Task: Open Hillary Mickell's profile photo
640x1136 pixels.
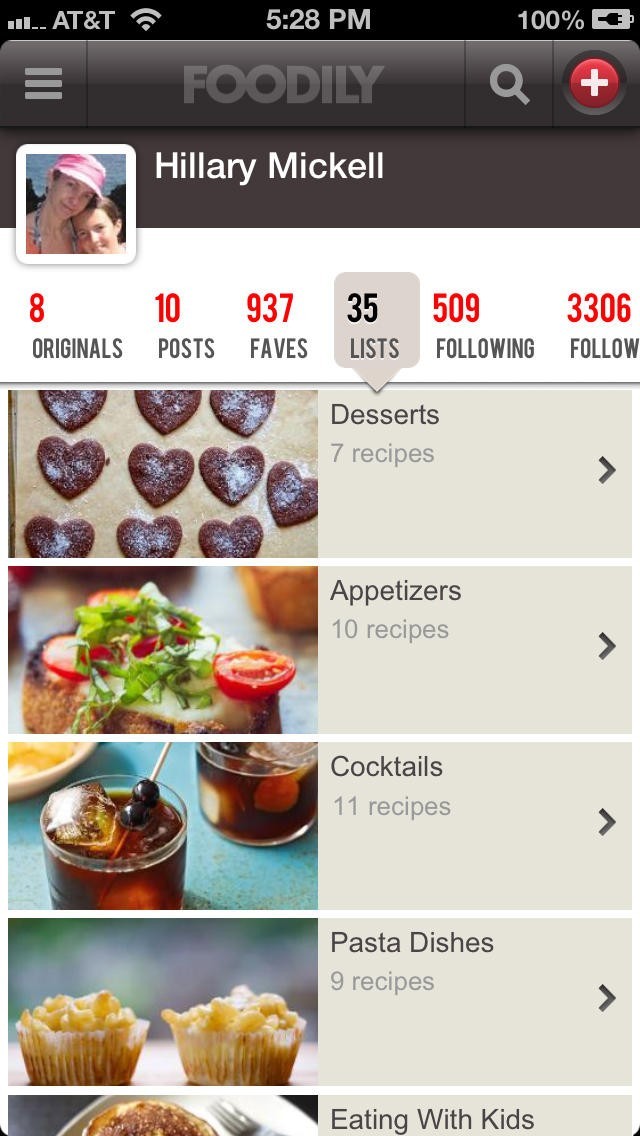Action: coord(76,204)
